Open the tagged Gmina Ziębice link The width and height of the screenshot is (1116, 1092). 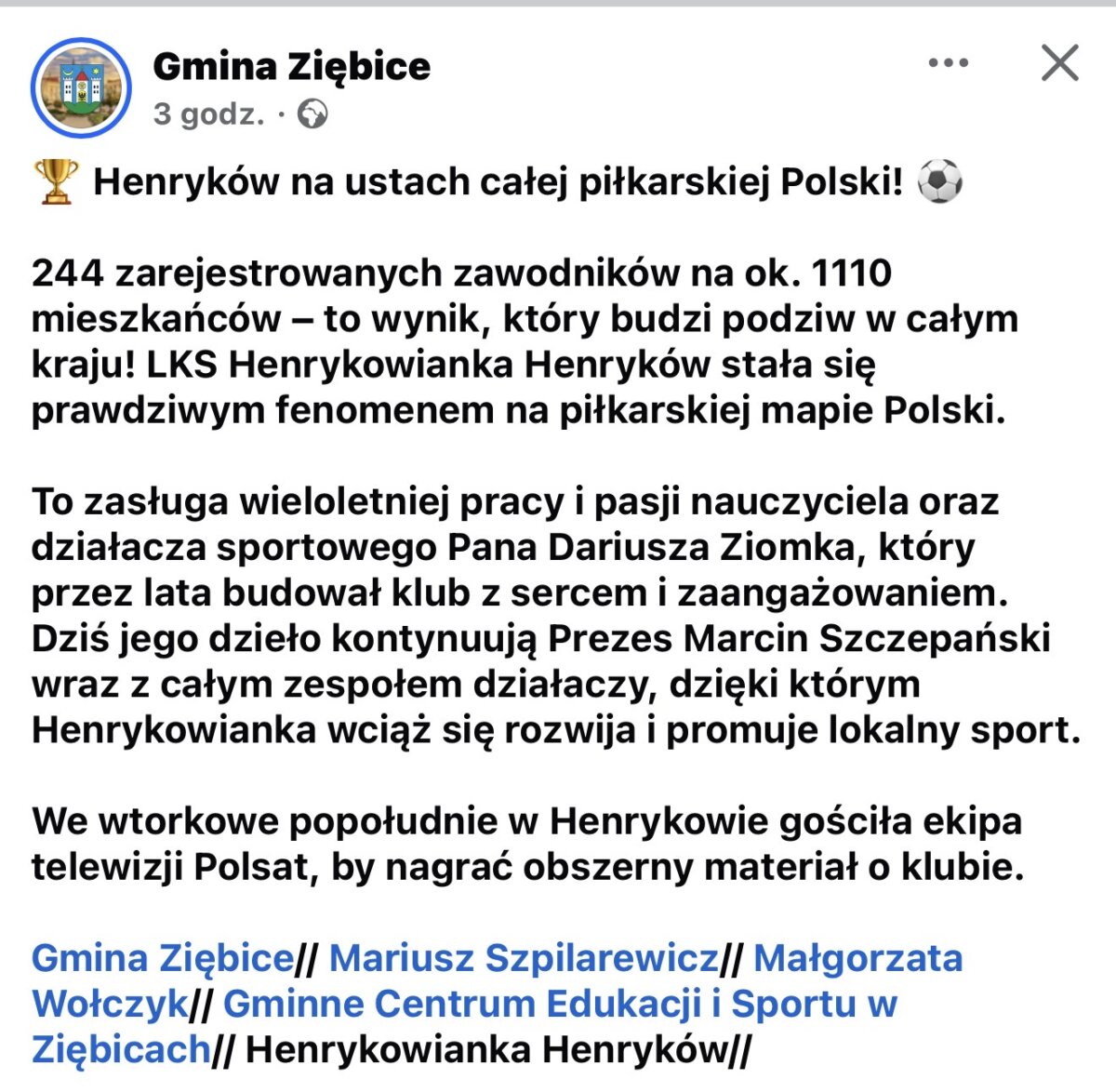point(163,958)
